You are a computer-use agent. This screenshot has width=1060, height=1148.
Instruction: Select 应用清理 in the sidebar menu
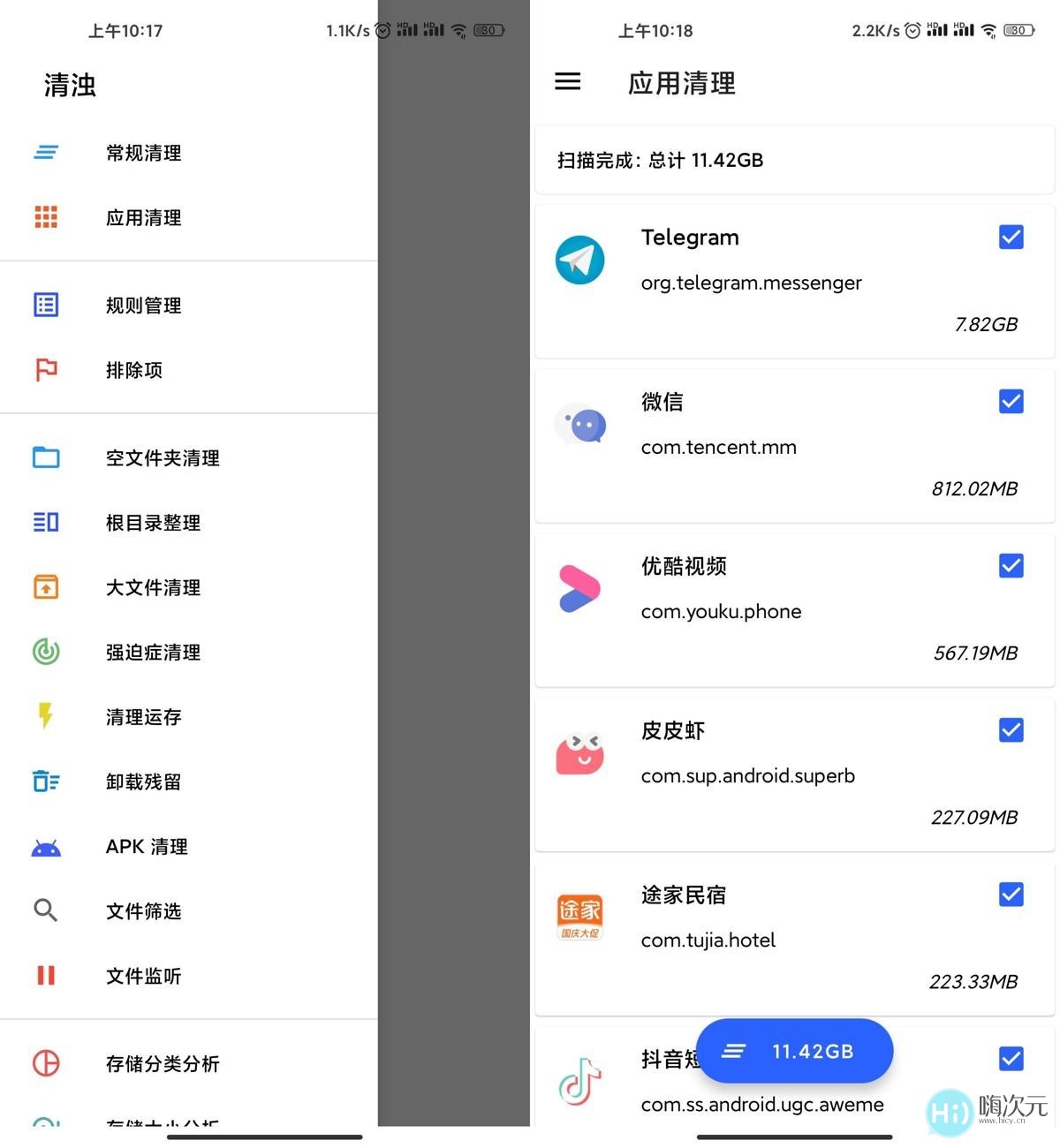[x=143, y=217]
